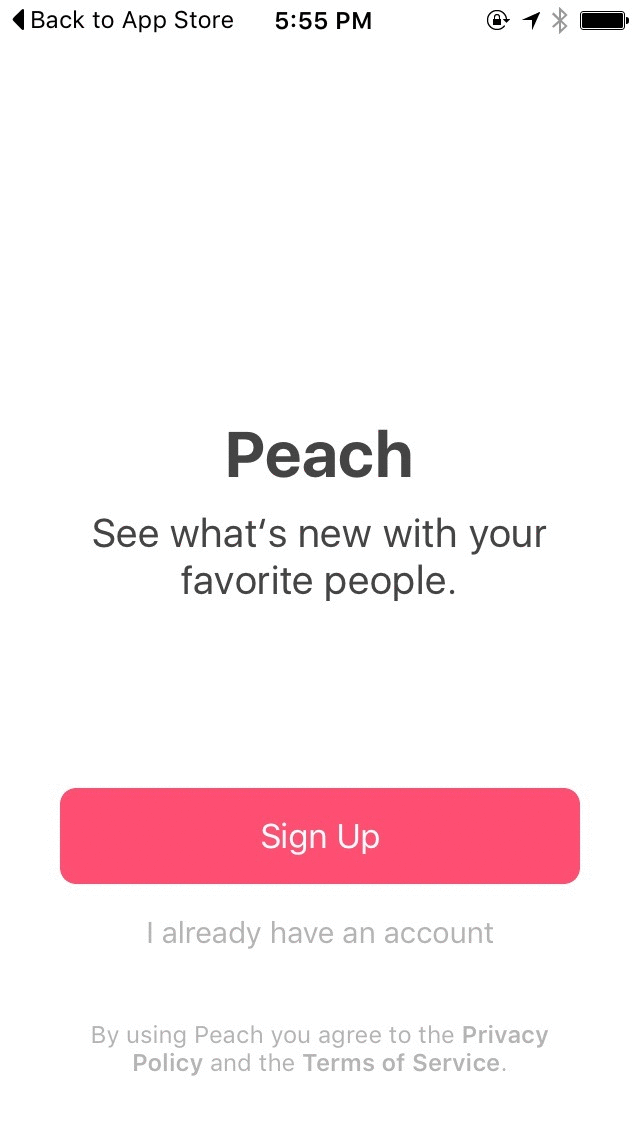Tap the pink Sign Up button
The height and width of the screenshot is (1136, 640).
pos(320,836)
